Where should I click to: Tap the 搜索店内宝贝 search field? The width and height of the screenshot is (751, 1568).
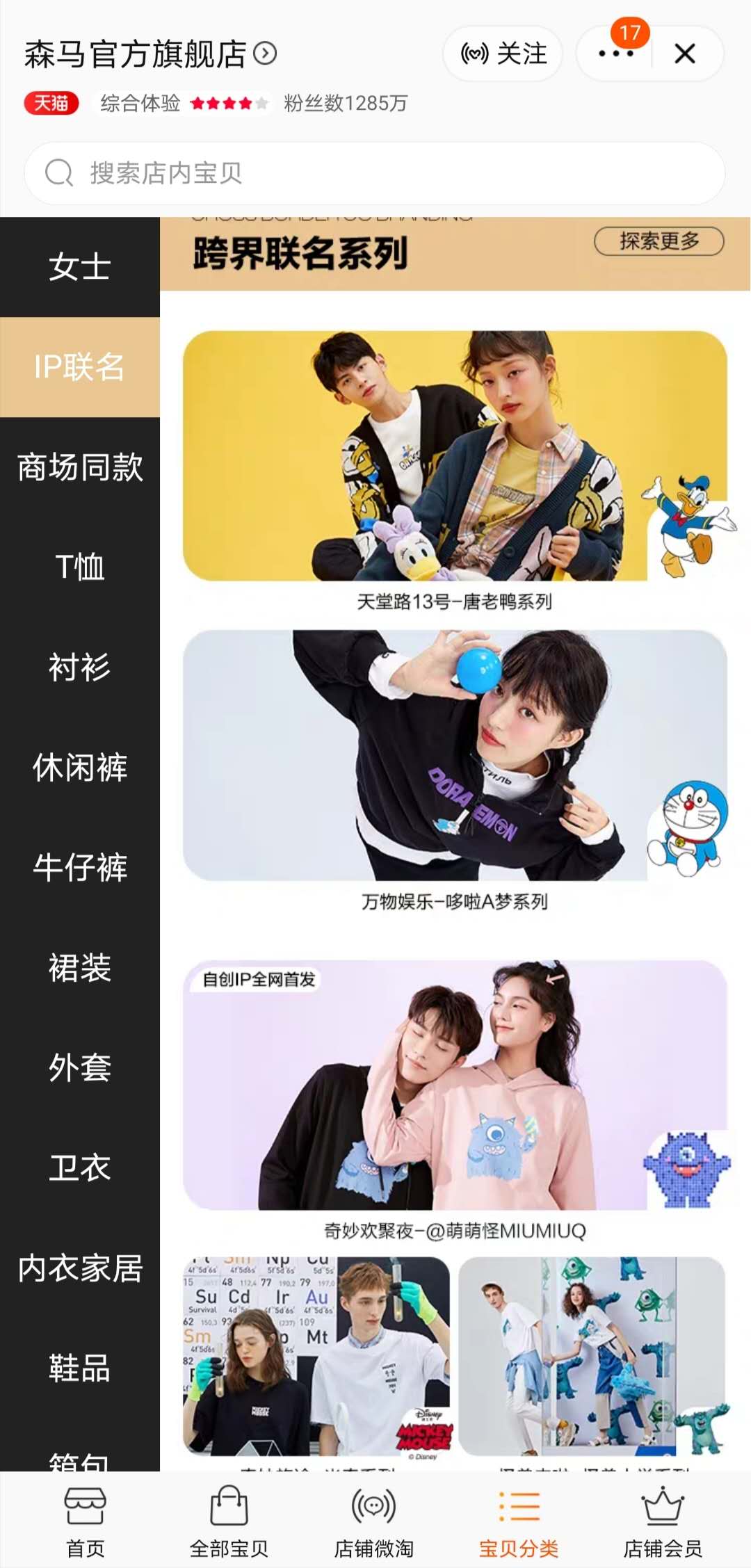point(375,173)
